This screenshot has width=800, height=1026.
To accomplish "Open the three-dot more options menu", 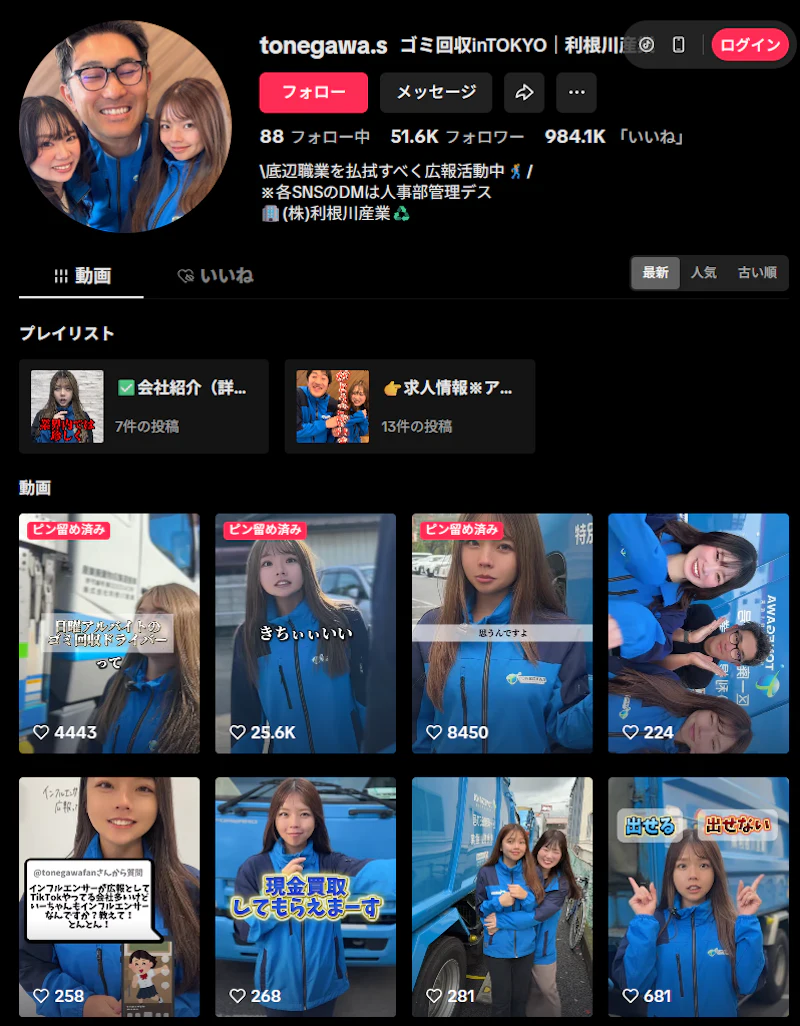I will (576, 93).
